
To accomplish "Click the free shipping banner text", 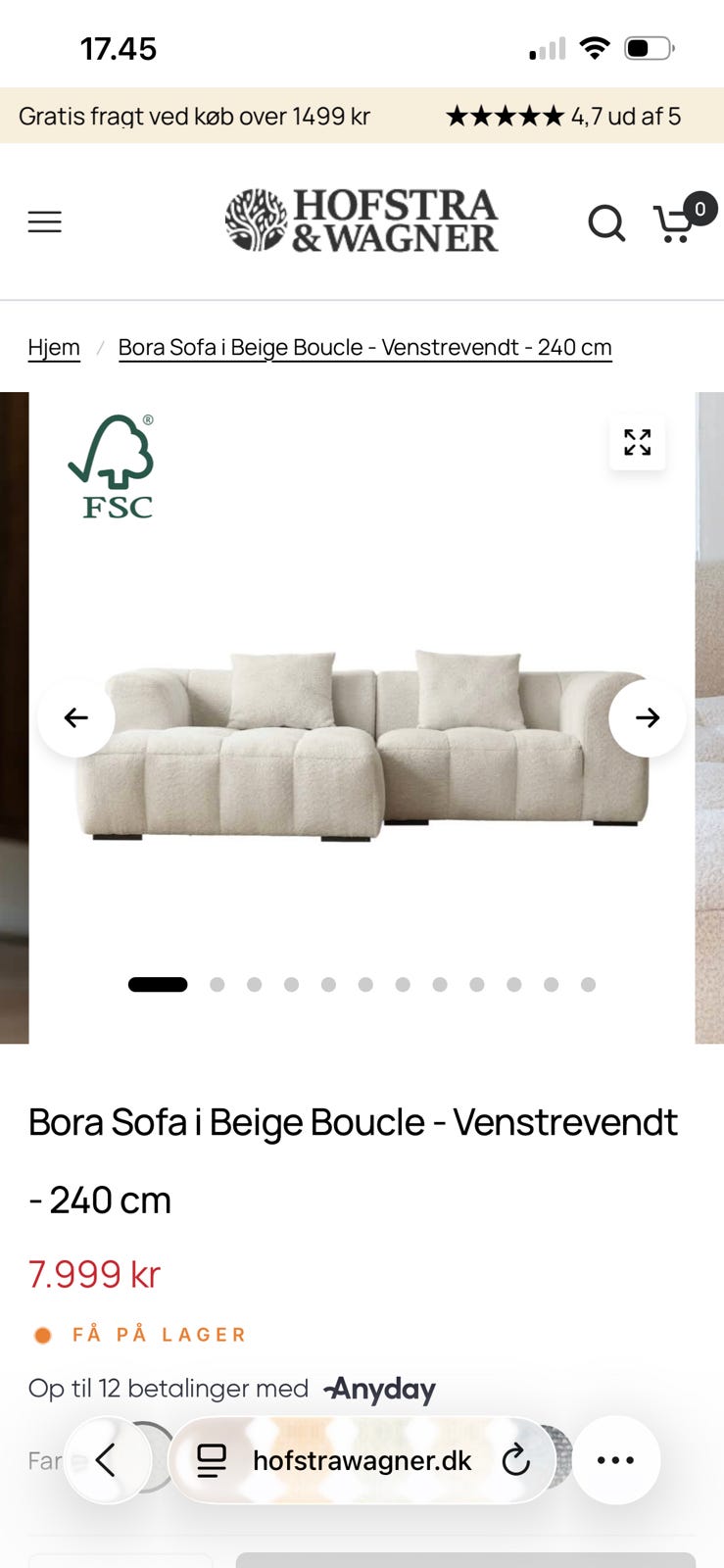I will point(197,116).
